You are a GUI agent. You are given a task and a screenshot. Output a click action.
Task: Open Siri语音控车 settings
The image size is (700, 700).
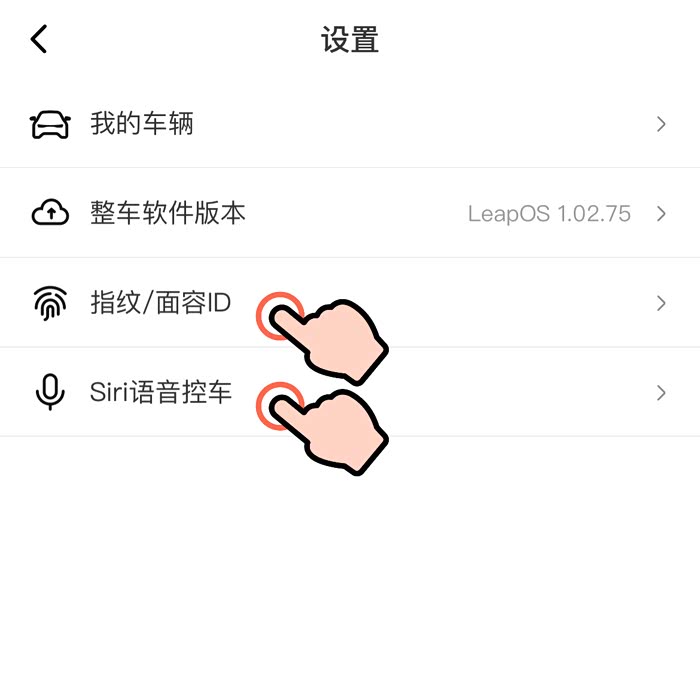[350, 392]
